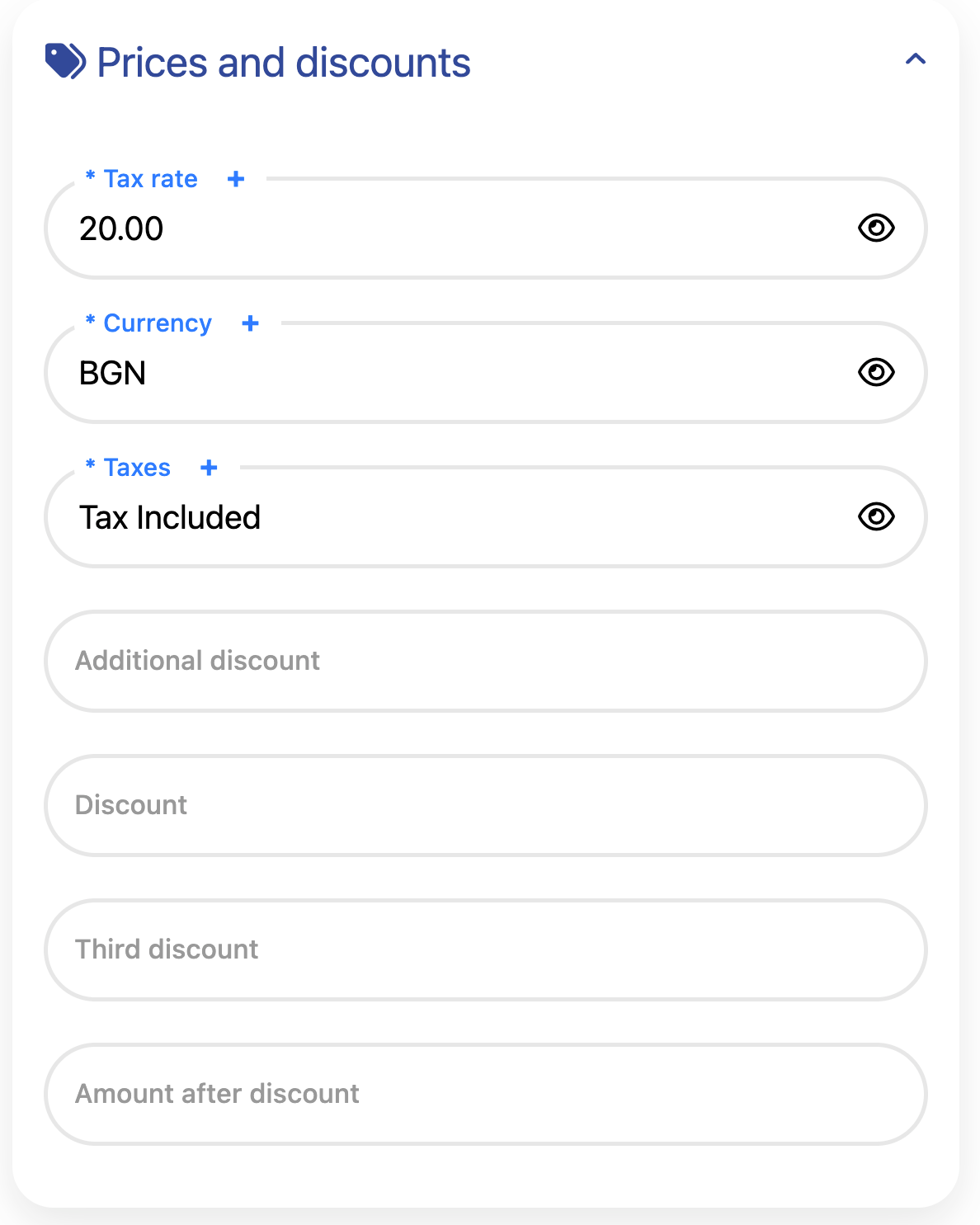
Task: Click the Prices and discounts section header
Action: click(x=283, y=61)
